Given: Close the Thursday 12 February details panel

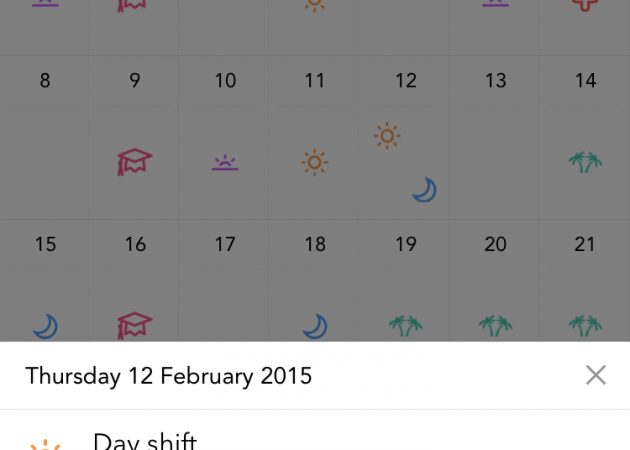Looking at the screenshot, I should point(596,375).
